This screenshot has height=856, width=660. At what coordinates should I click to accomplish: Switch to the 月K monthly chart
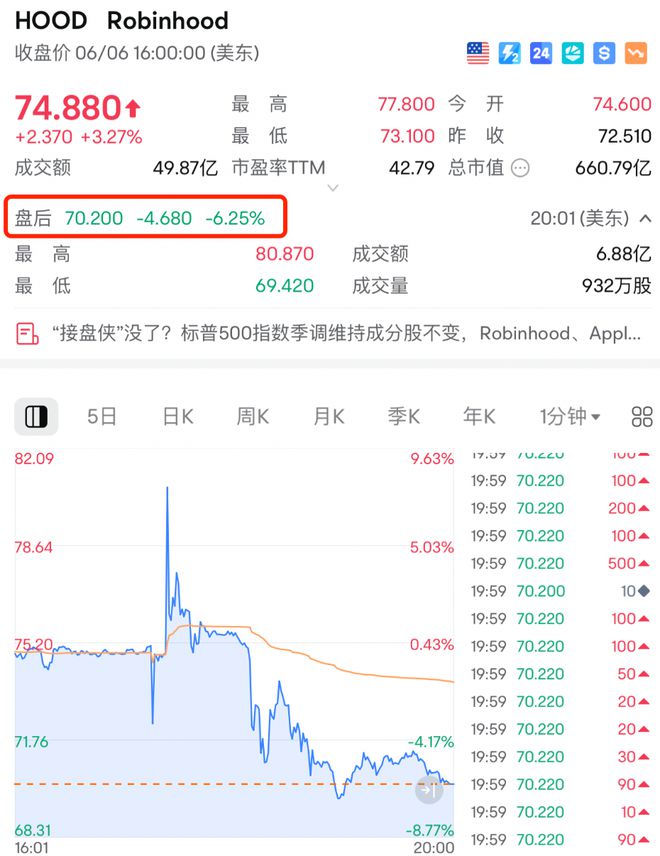[x=328, y=416]
